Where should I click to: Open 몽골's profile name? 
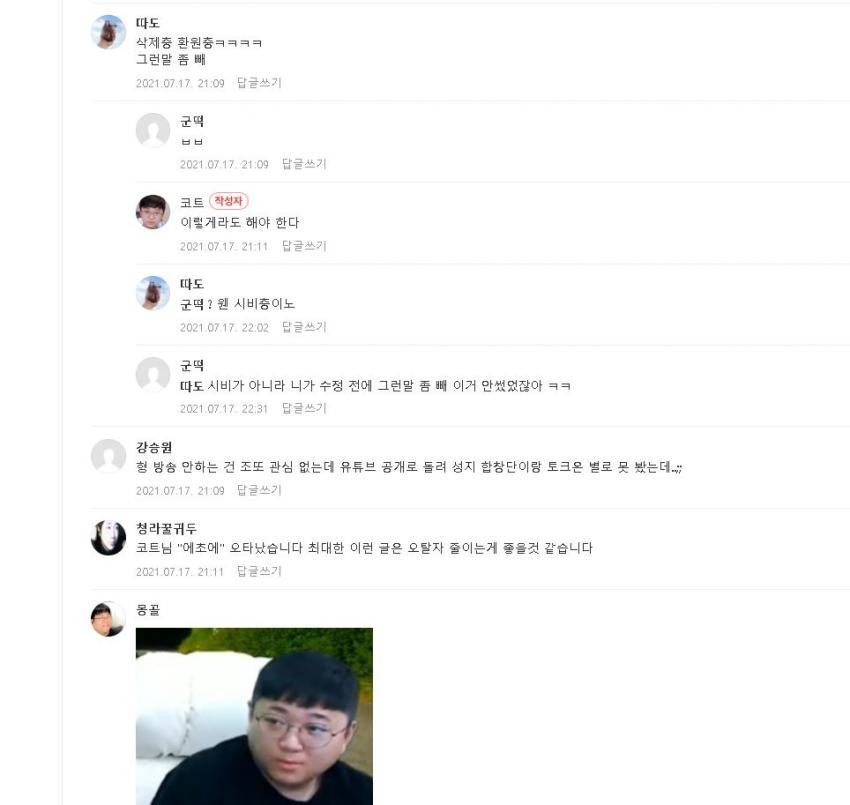tap(147, 609)
